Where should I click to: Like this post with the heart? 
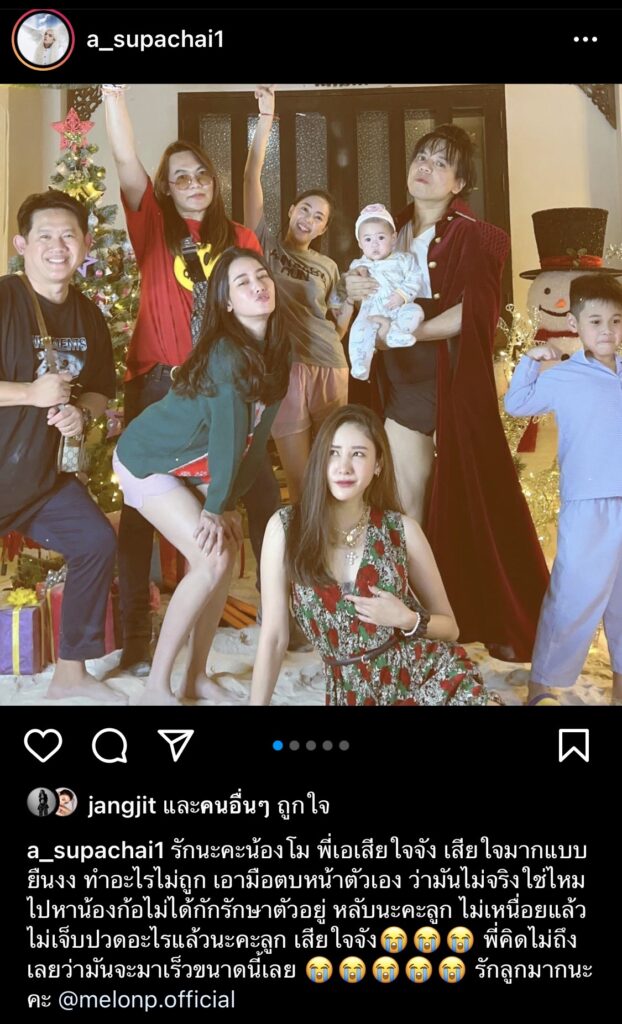pyautogui.click(x=43, y=745)
